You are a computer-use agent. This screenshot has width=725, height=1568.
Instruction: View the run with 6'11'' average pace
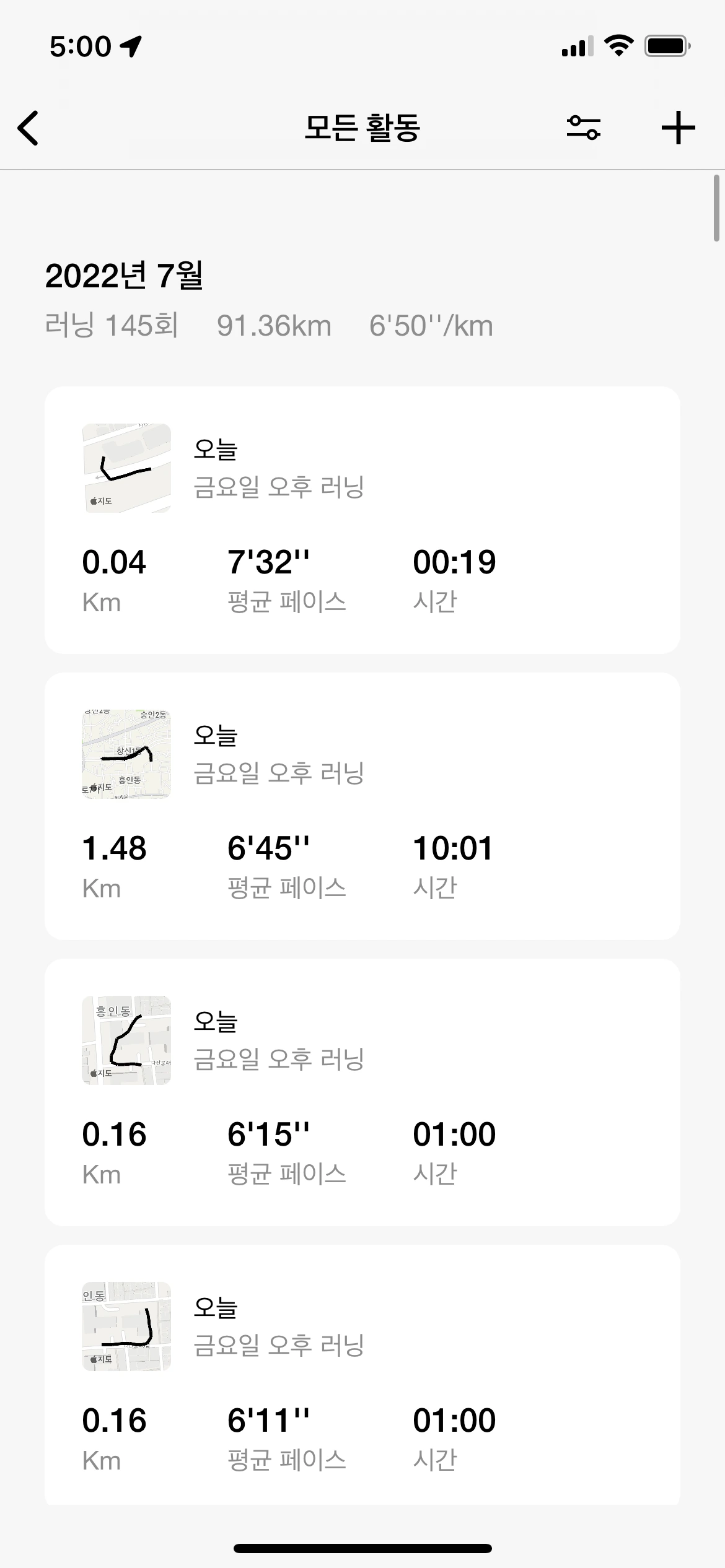tap(362, 1375)
